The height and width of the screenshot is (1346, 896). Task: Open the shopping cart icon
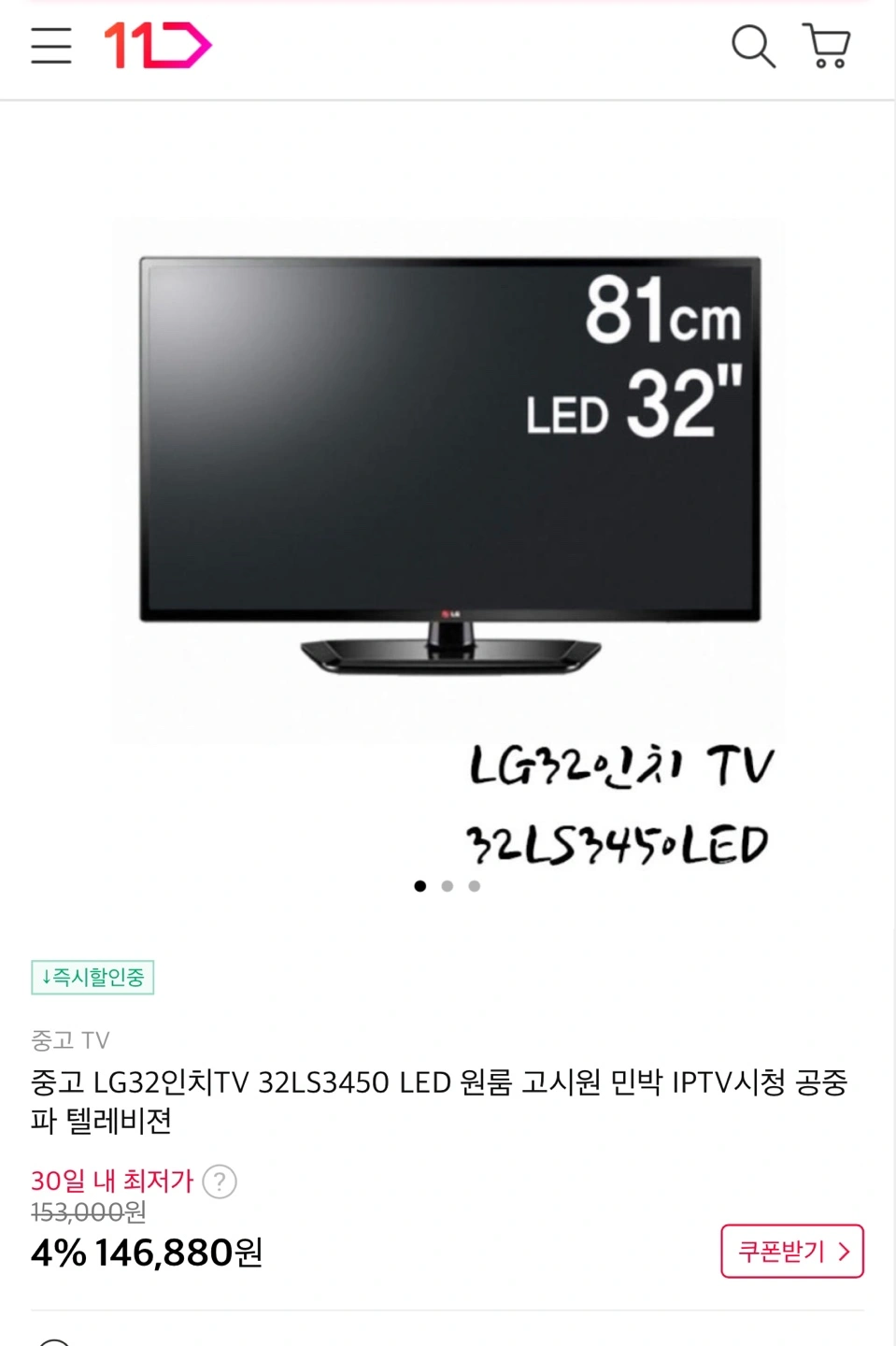pos(826,46)
